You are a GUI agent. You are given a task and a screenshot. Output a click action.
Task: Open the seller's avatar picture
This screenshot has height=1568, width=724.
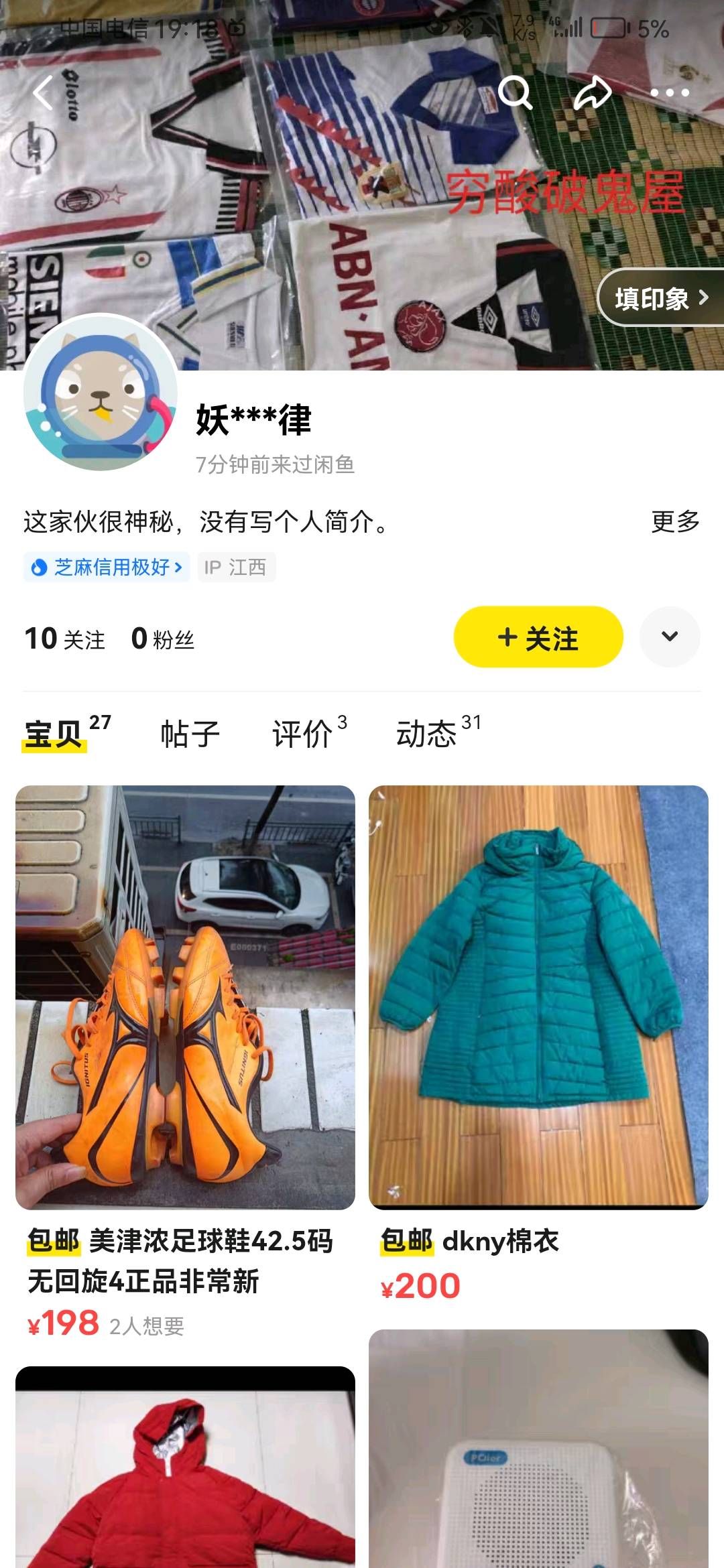[101, 393]
